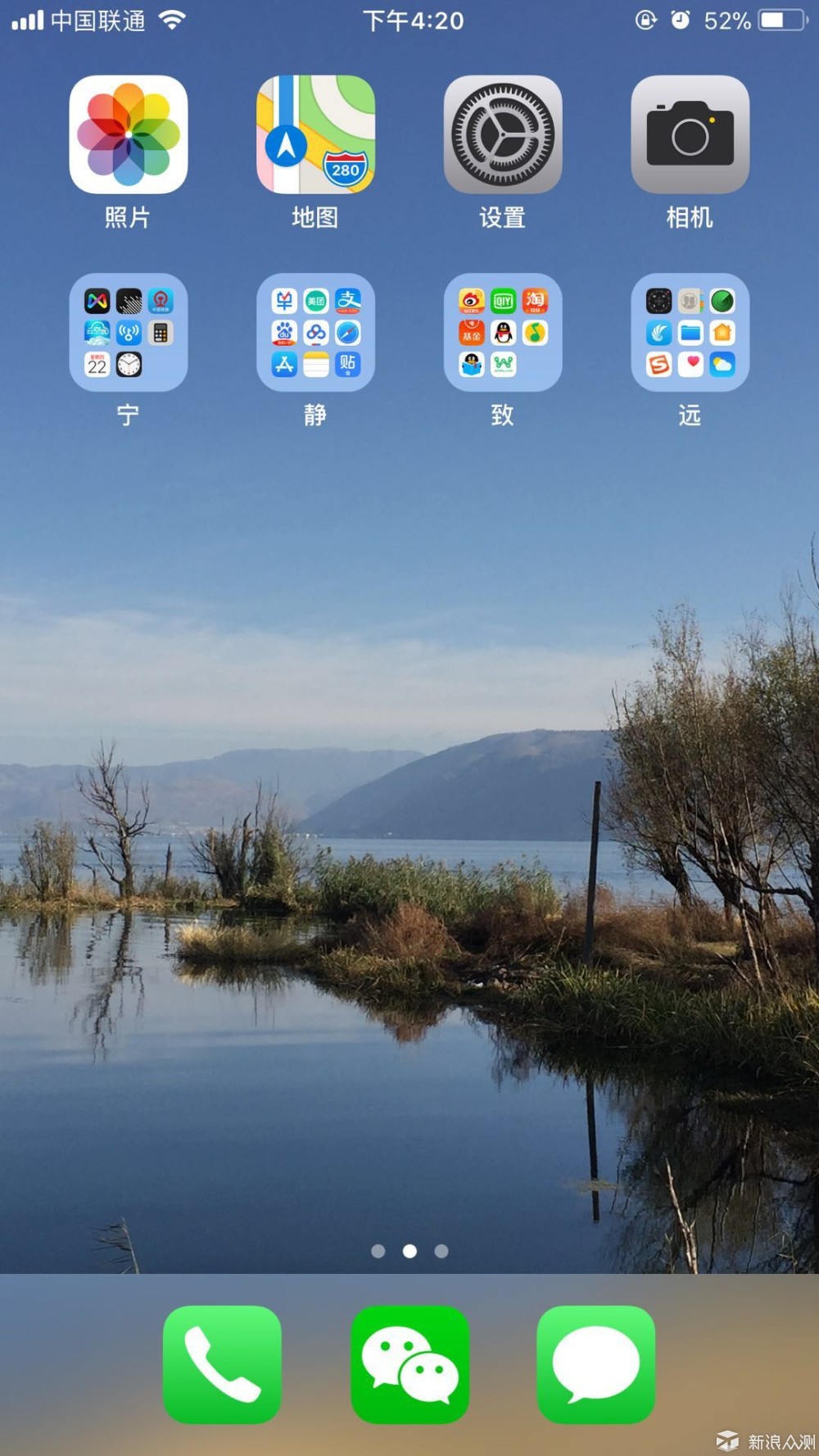Open the Messages app in the dock

[x=596, y=1364]
